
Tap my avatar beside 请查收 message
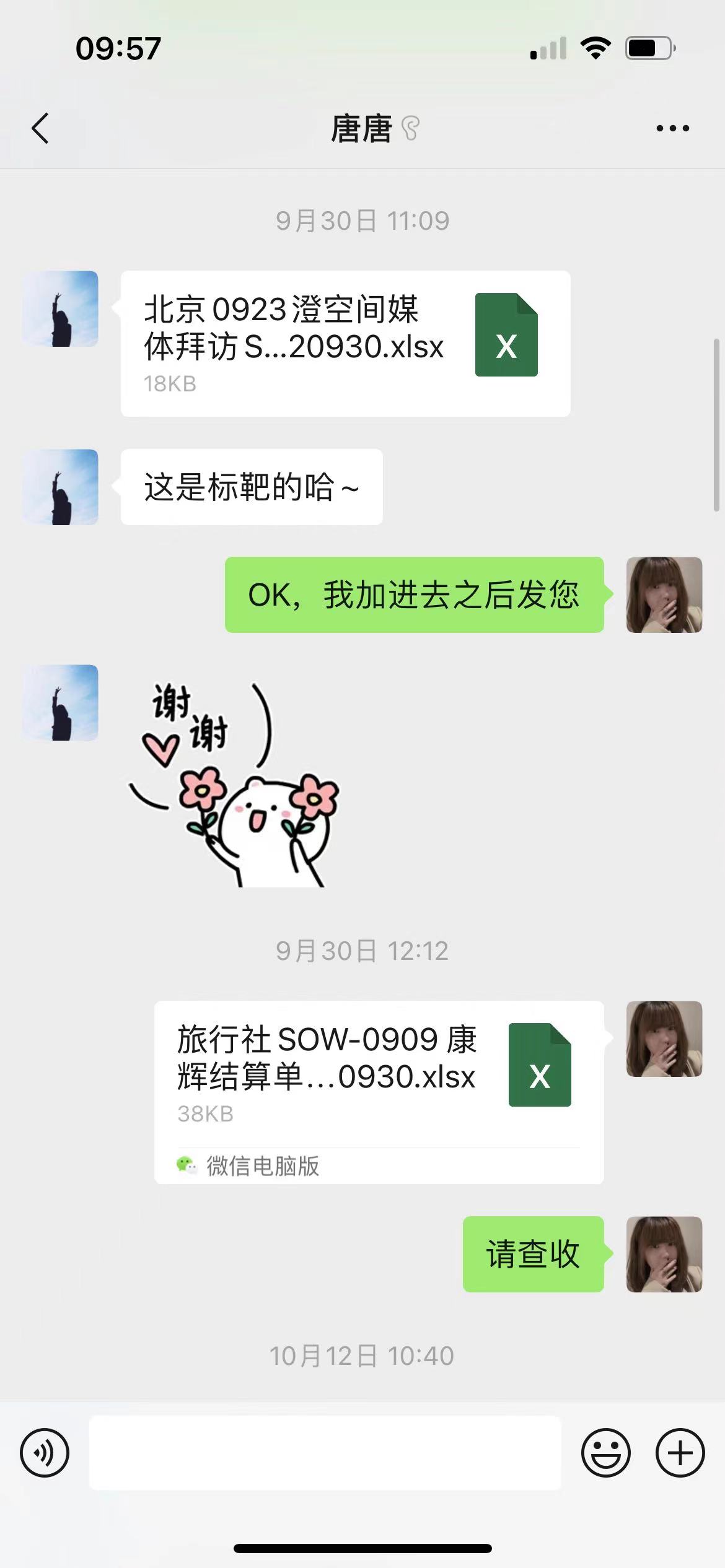coord(664,1254)
